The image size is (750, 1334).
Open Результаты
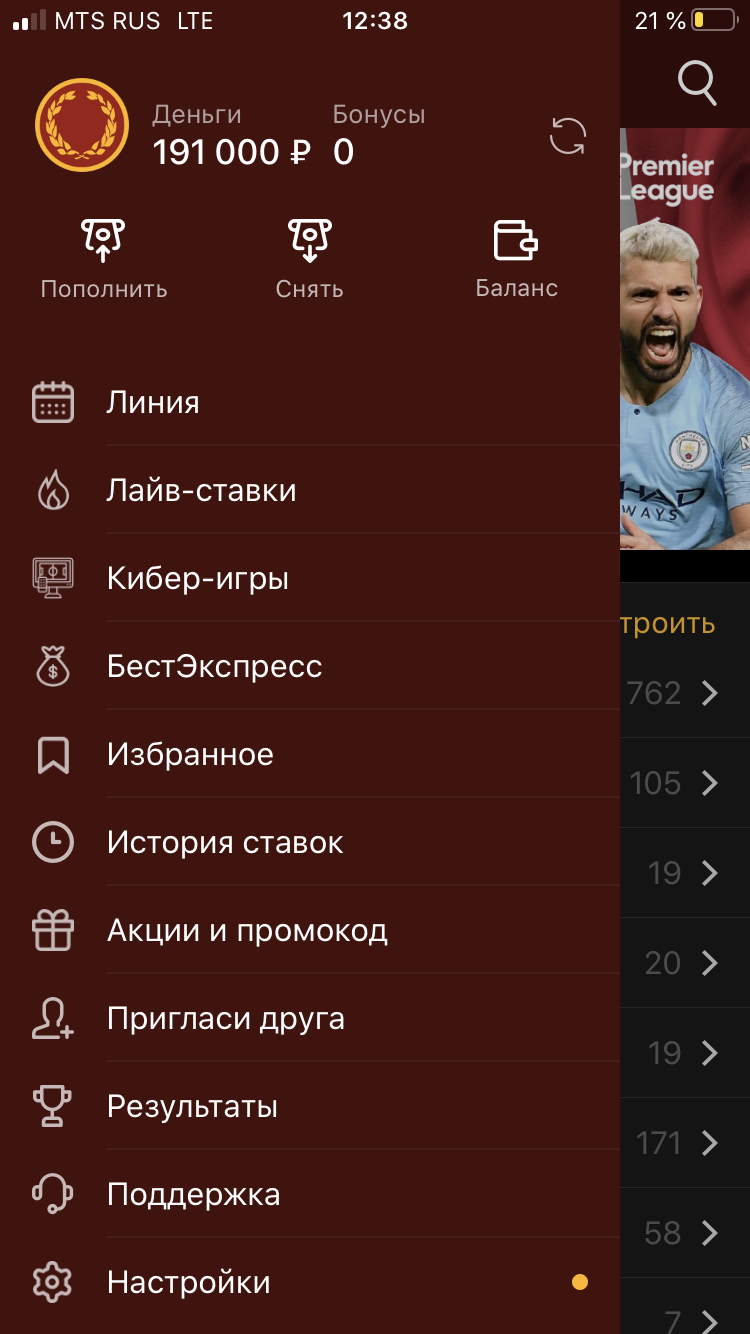point(192,1107)
